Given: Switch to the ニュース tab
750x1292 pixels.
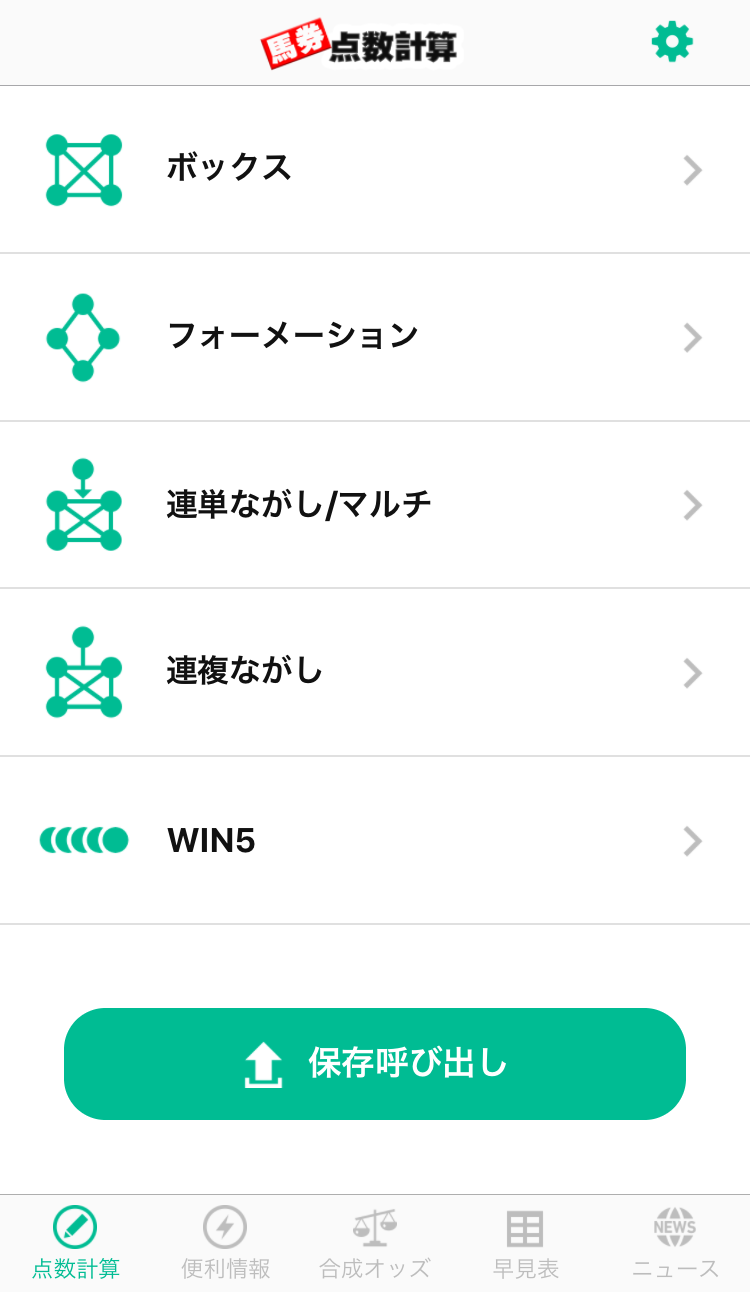Looking at the screenshot, I should pos(675,1243).
